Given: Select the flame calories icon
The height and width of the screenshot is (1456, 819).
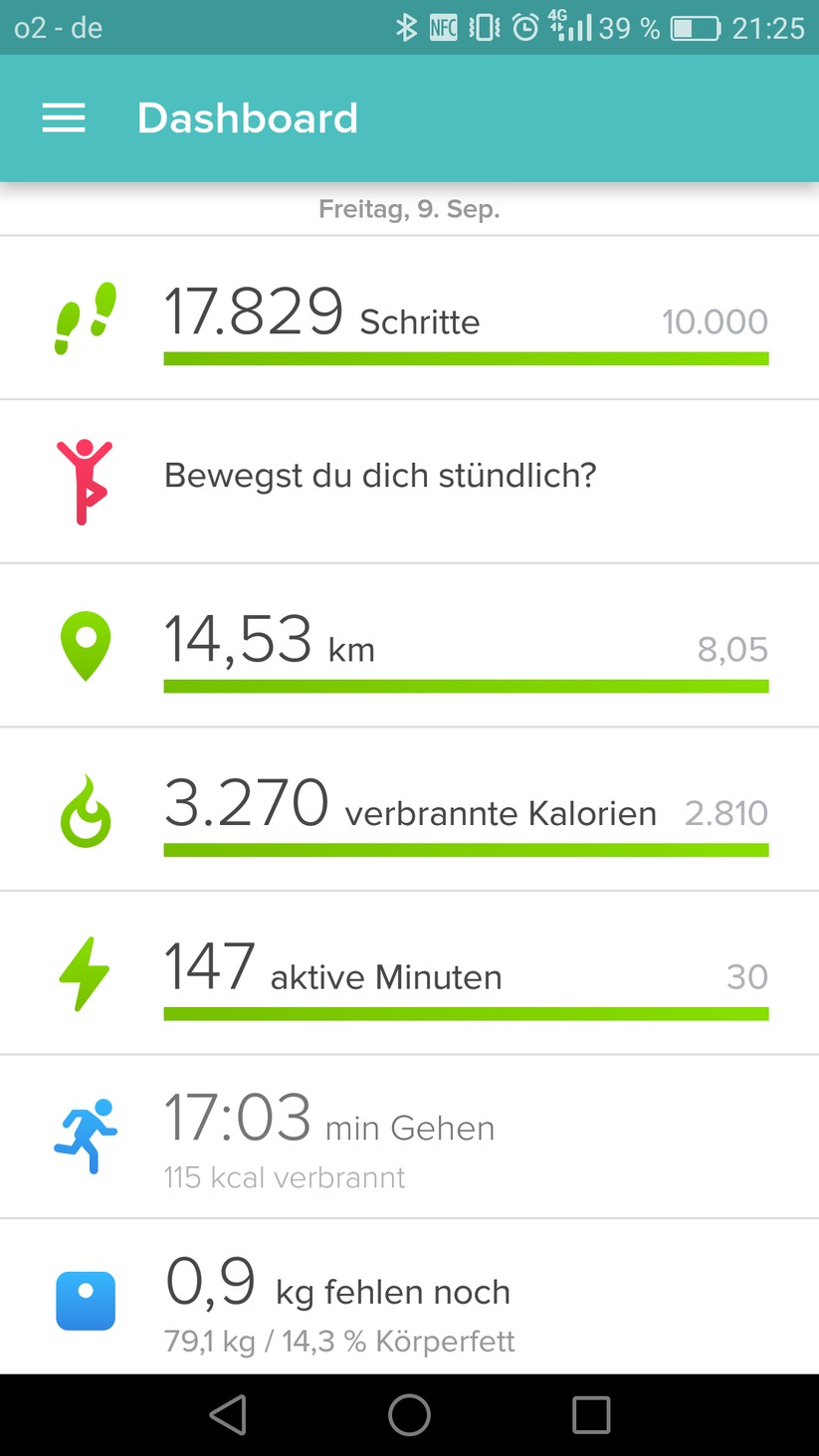Looking at the screenshot, I should click(x=85, y=808).
